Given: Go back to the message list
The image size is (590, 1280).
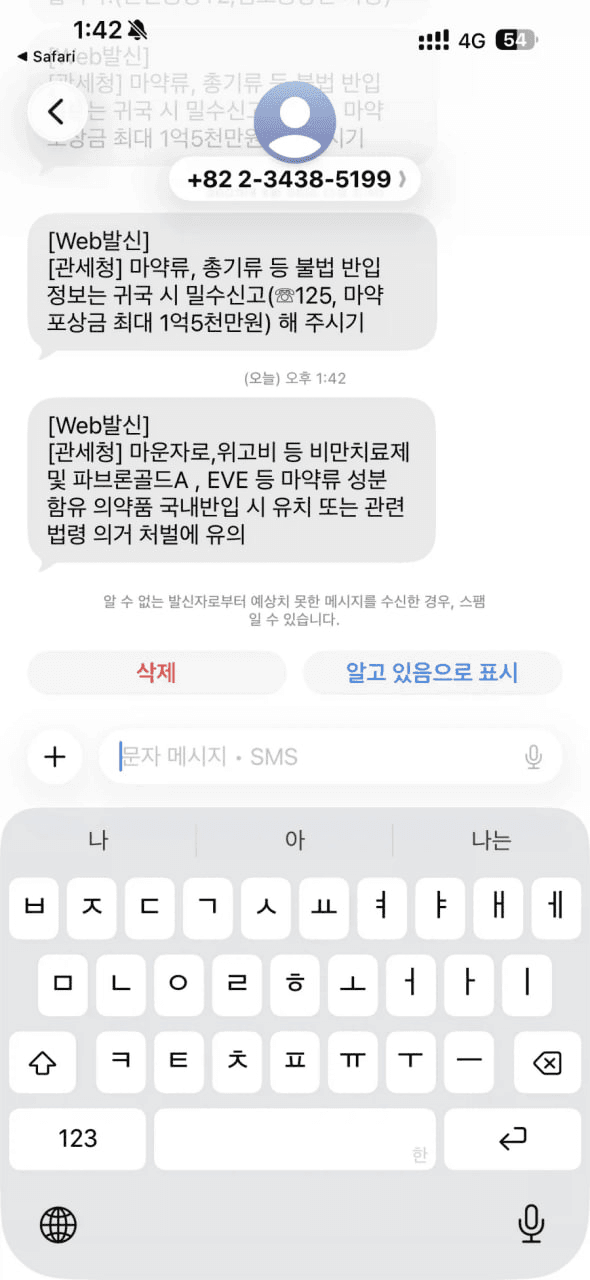Looking at the screenshot, I should tap(56, 112).
